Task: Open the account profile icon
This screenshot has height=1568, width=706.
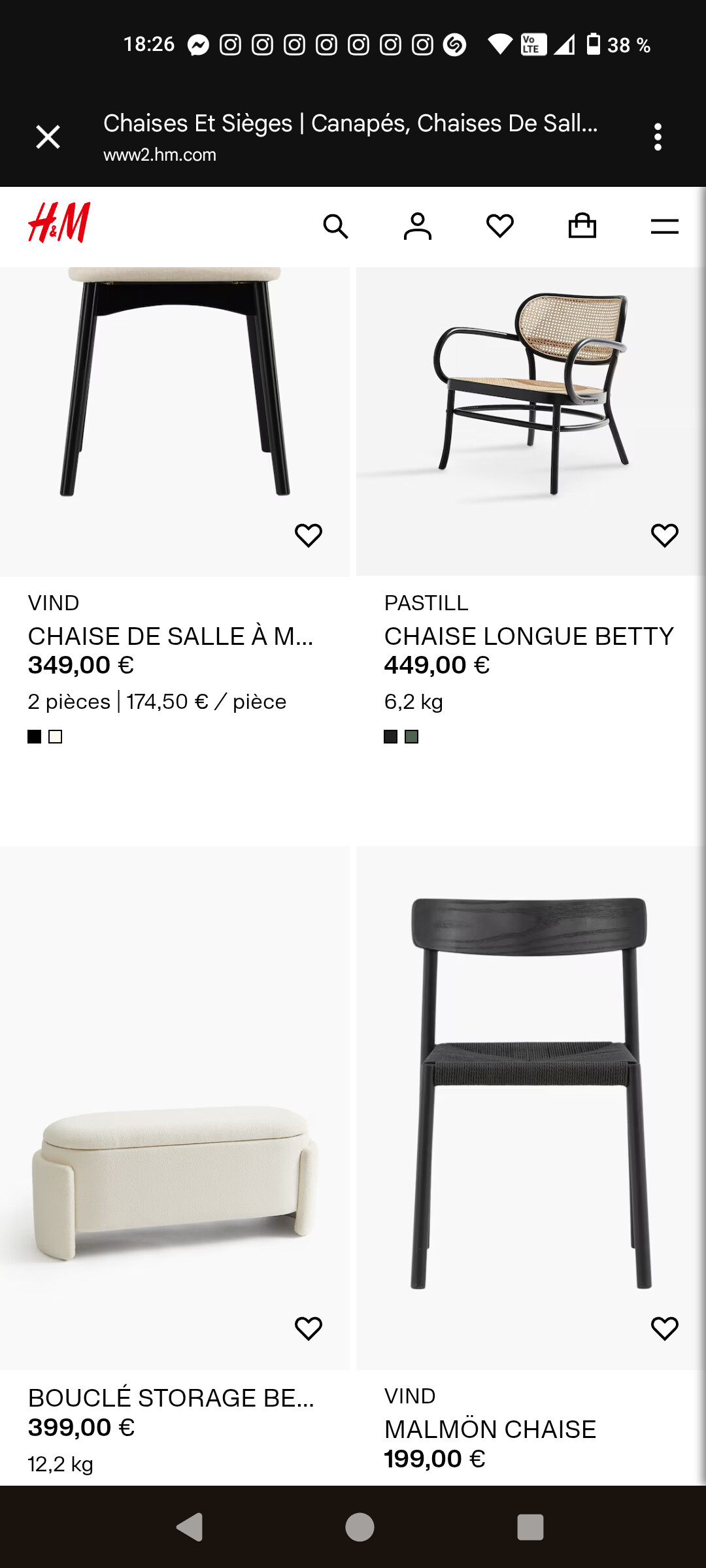Action: coord(418,227)
